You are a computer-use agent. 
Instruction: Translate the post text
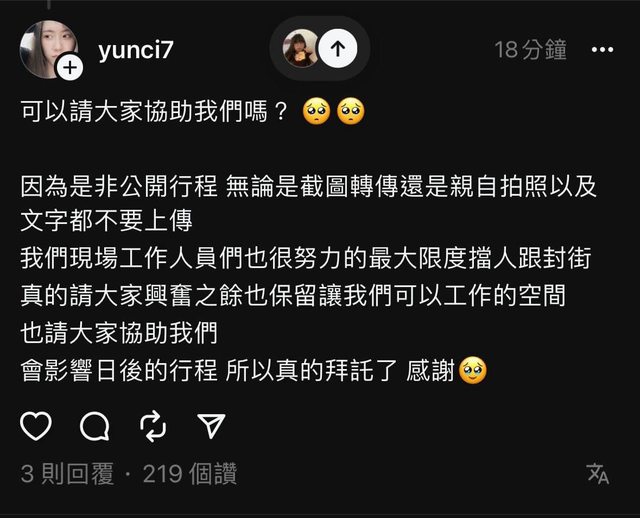pos(598,474)
